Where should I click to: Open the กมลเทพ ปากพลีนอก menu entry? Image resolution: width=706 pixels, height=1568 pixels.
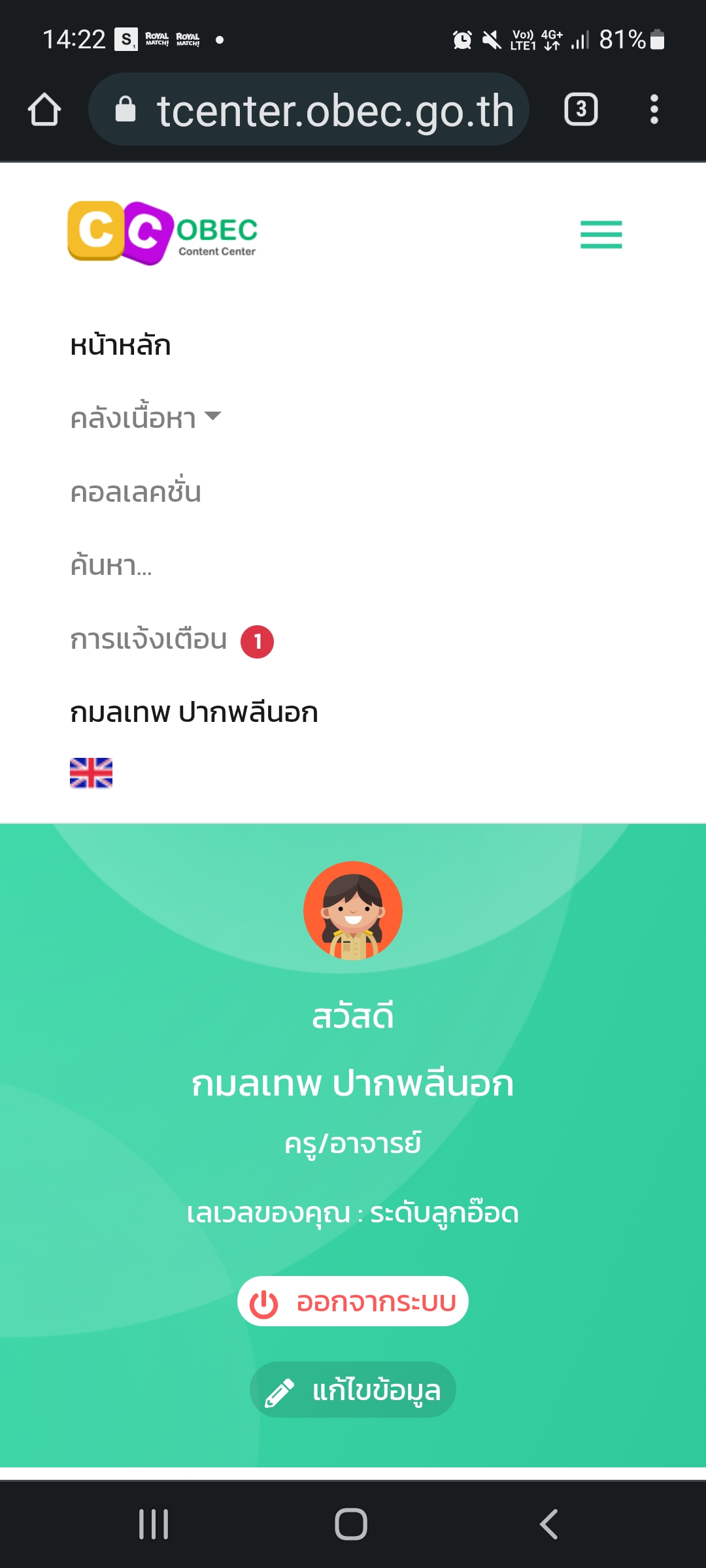pyautogui.click(x=194, y=712)
